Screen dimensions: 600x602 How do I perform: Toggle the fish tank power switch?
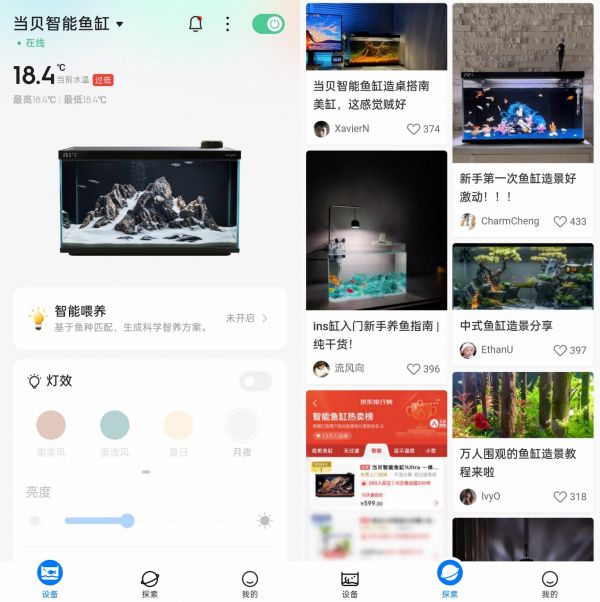267,24
